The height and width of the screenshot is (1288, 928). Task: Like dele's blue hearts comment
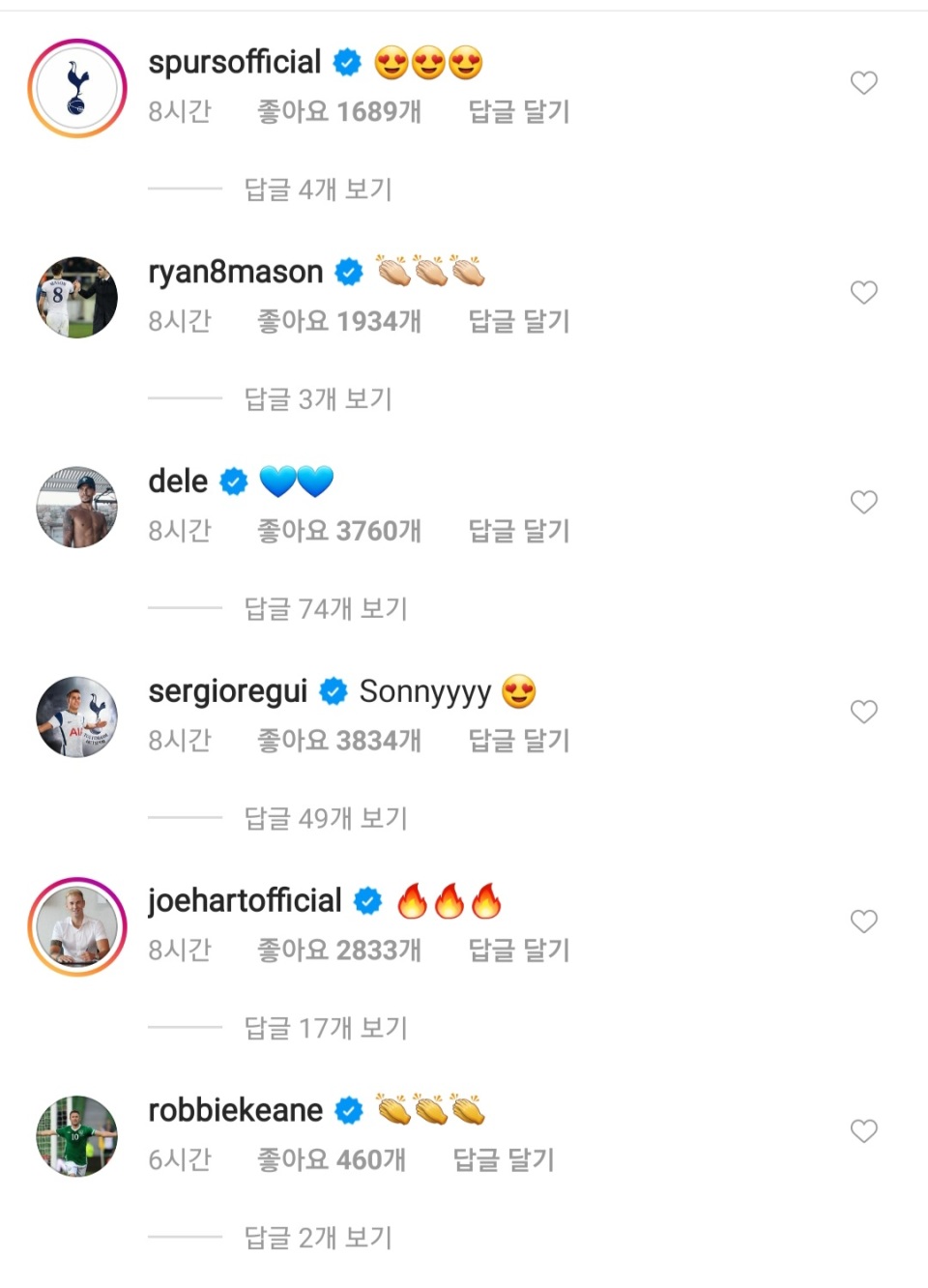863,502
